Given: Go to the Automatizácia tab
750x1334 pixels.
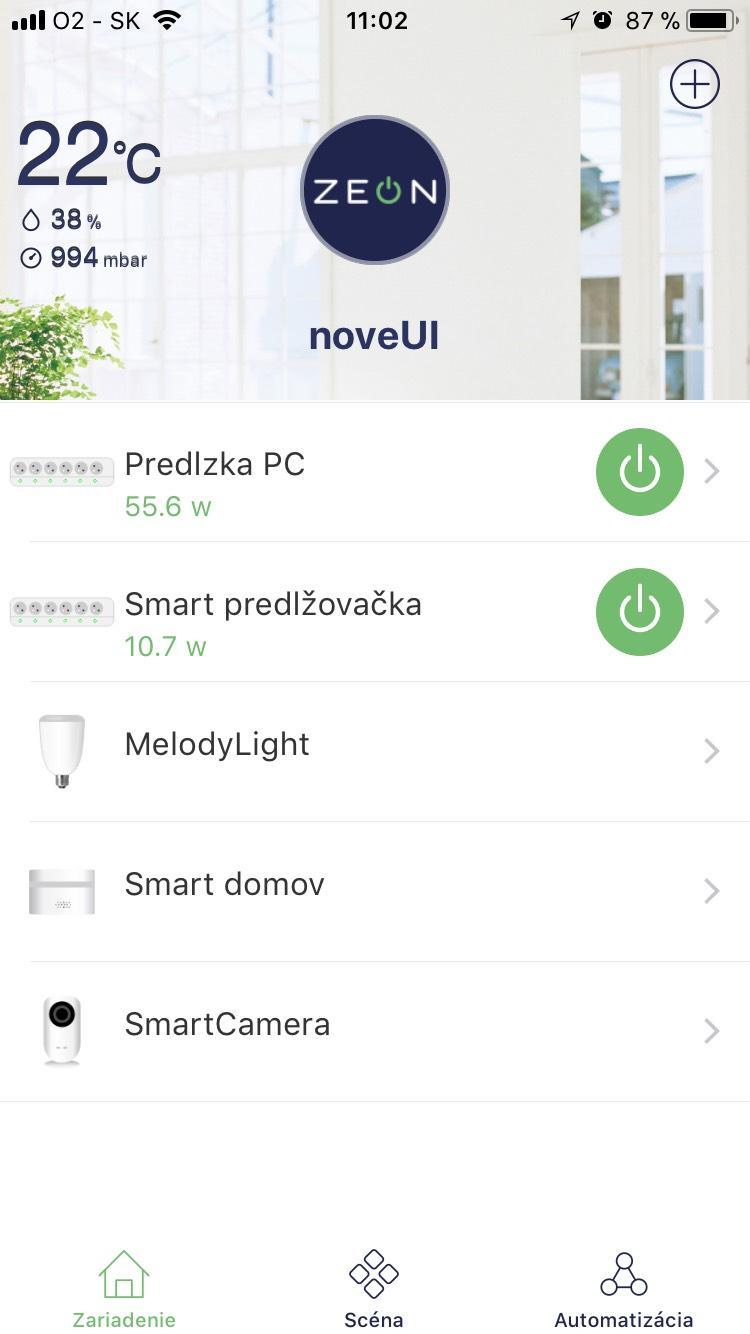Looking at the screenshot, I should tap(624, 1289).
